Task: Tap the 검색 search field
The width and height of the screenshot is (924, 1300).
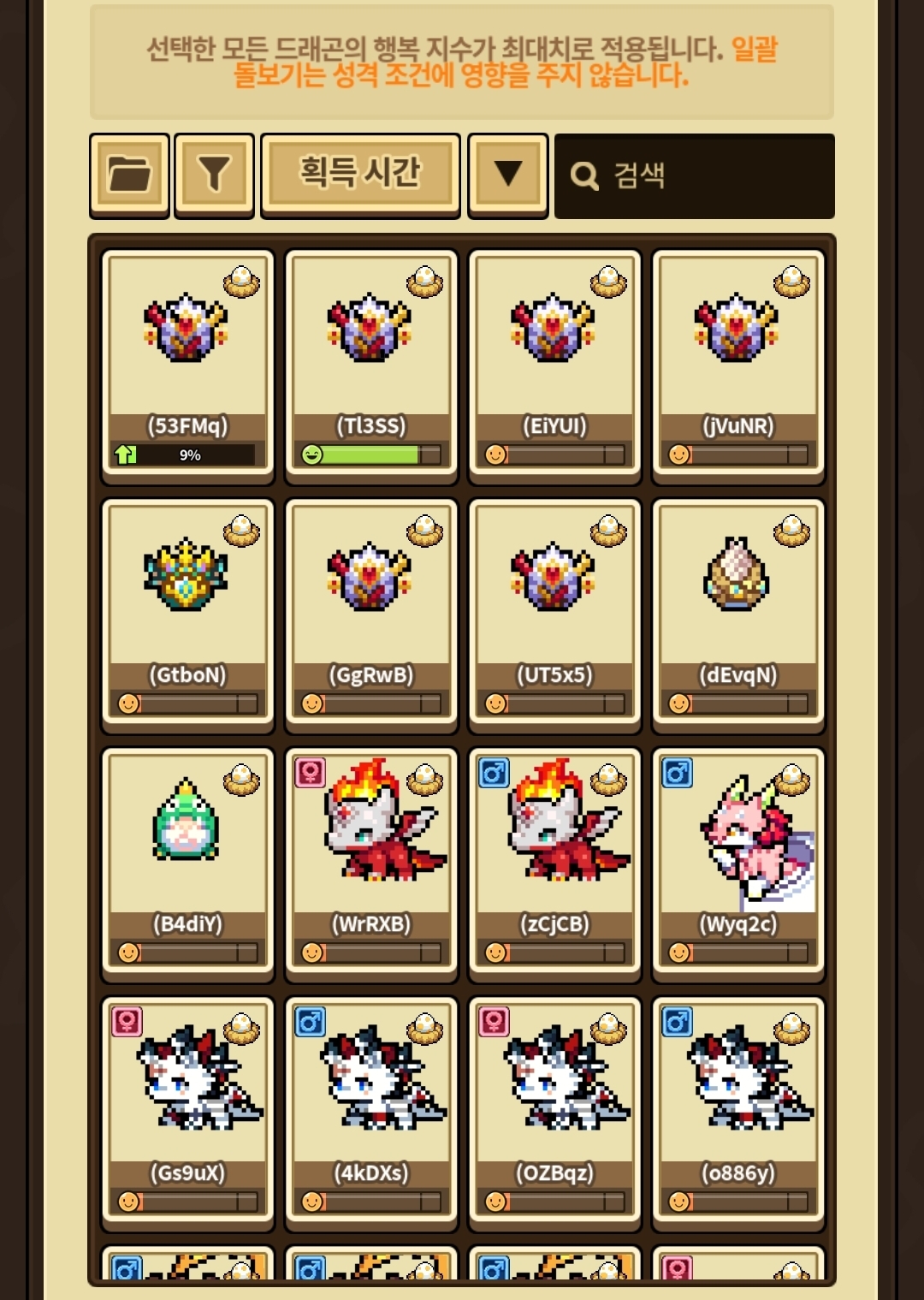Action: 694,175
